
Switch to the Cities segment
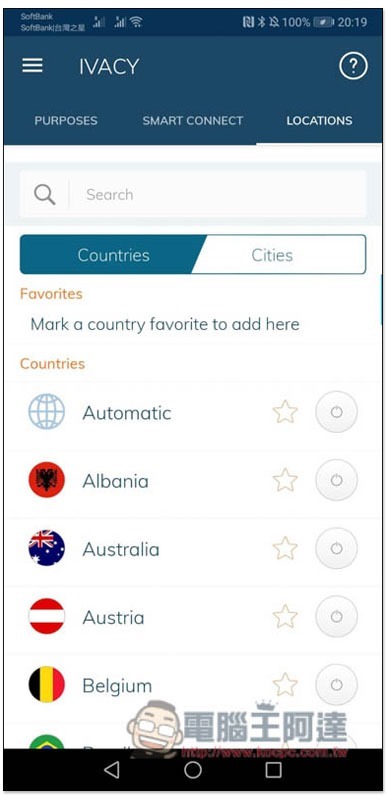(x=279, y=255)
